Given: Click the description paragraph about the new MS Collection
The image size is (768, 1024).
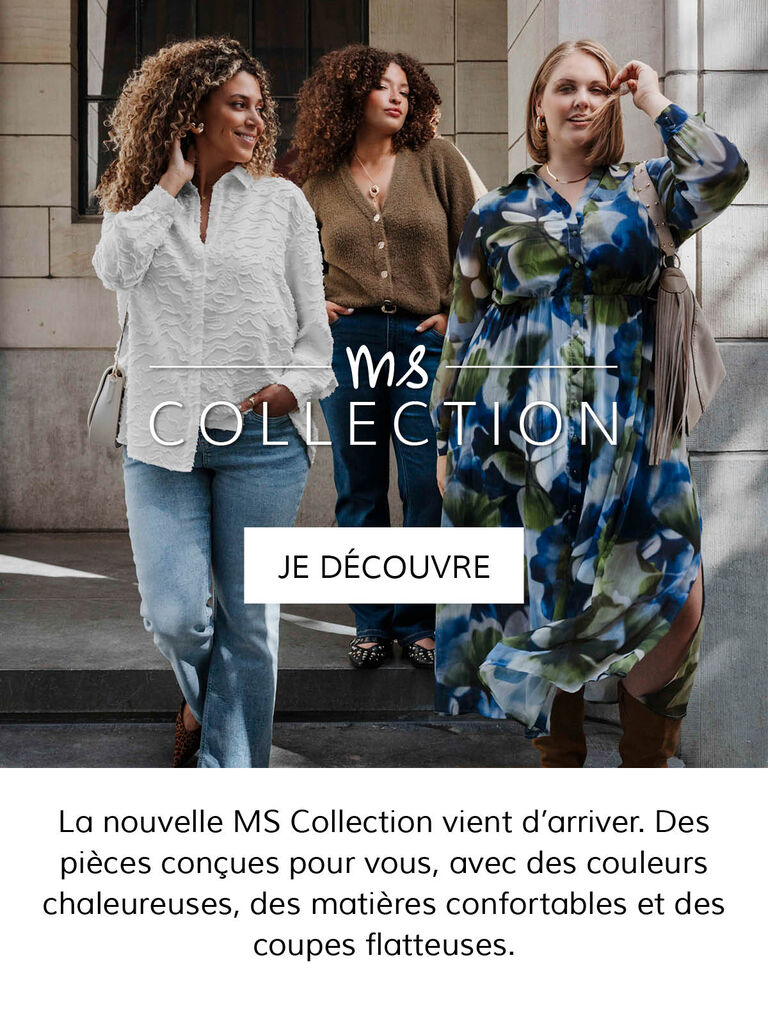Looking at the screenshot, I should [x=384, y=880].
